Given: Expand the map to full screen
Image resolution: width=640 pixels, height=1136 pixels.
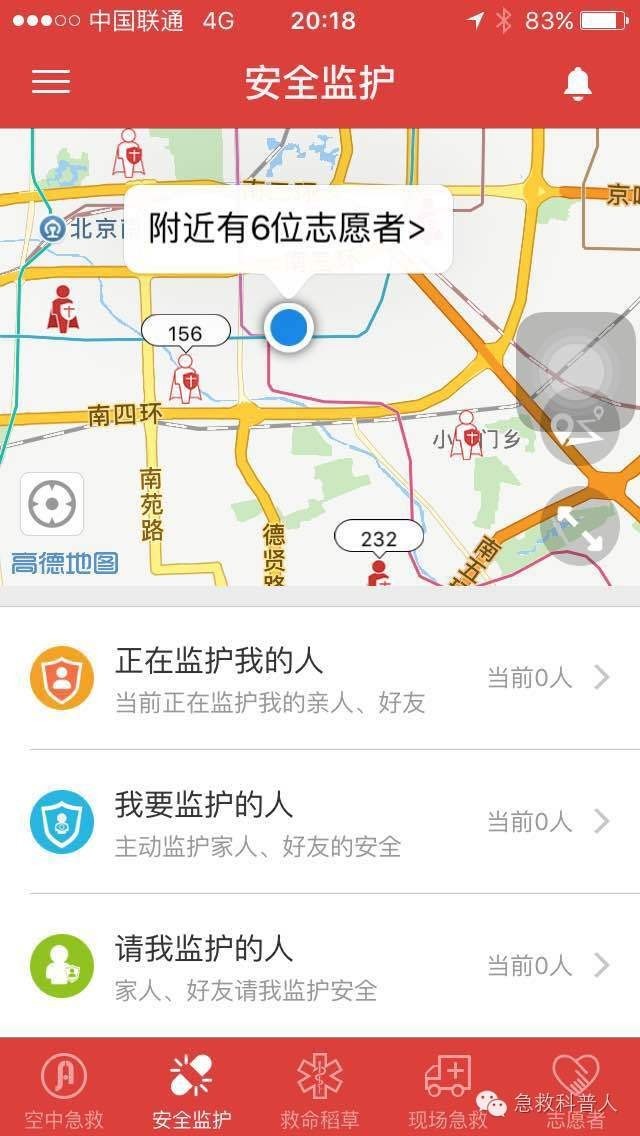Looking at the screenshot, I should (x=578, y=527).
